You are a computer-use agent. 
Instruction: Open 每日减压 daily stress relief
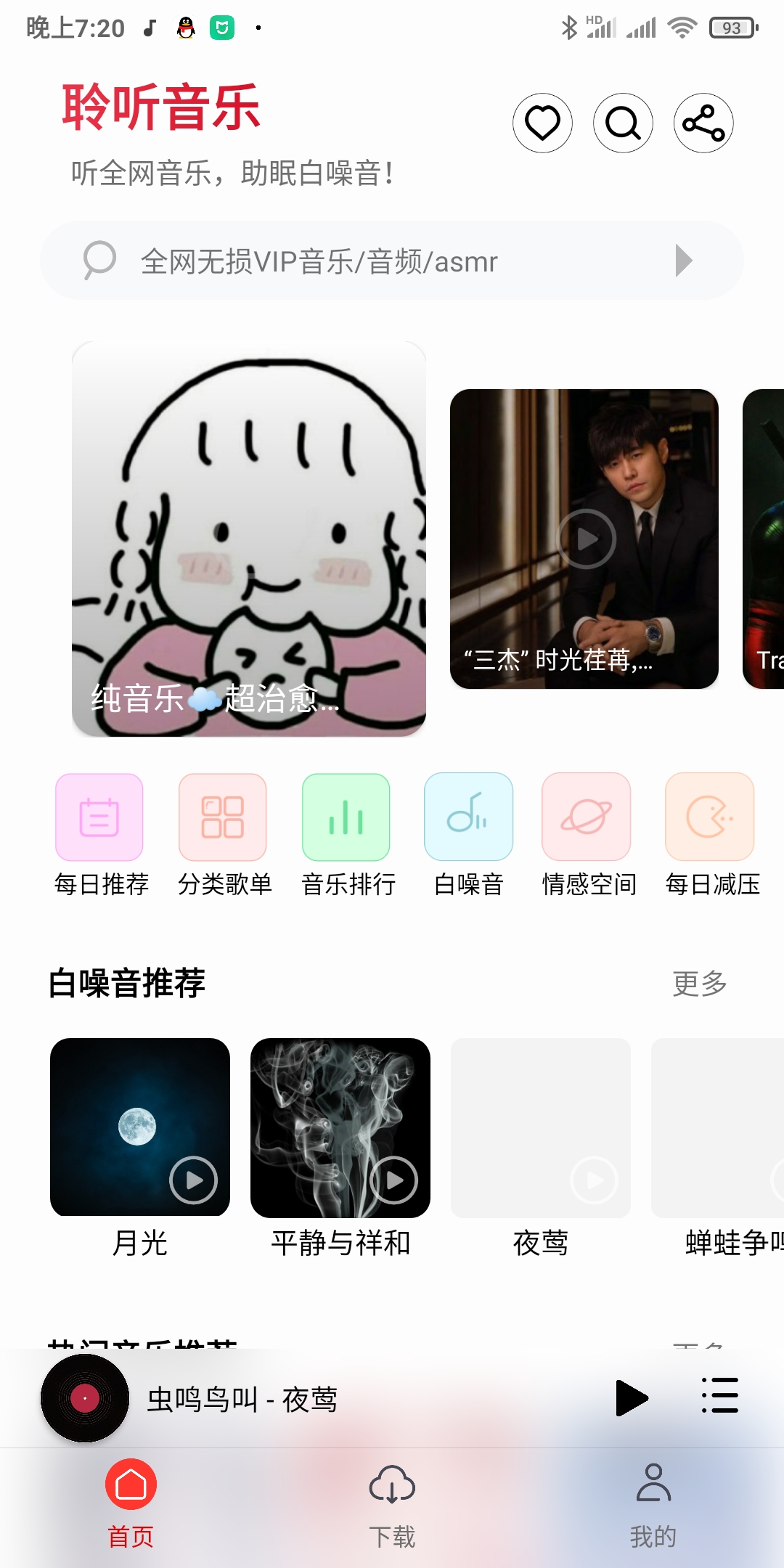pos(710,817)
